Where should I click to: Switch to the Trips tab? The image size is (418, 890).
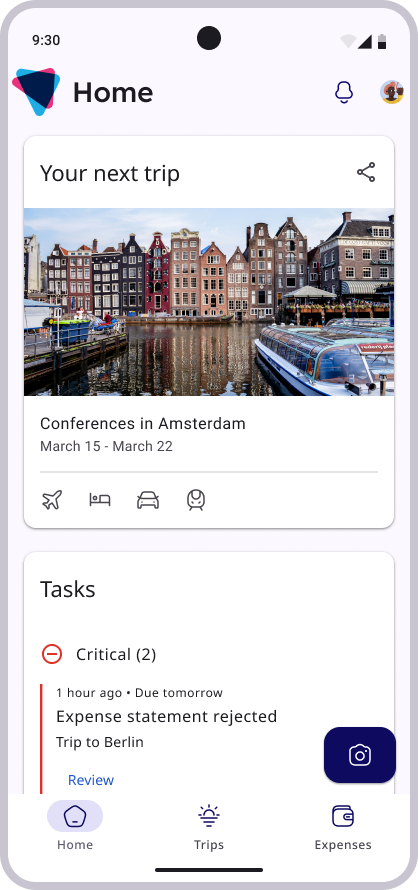[209, 828]
